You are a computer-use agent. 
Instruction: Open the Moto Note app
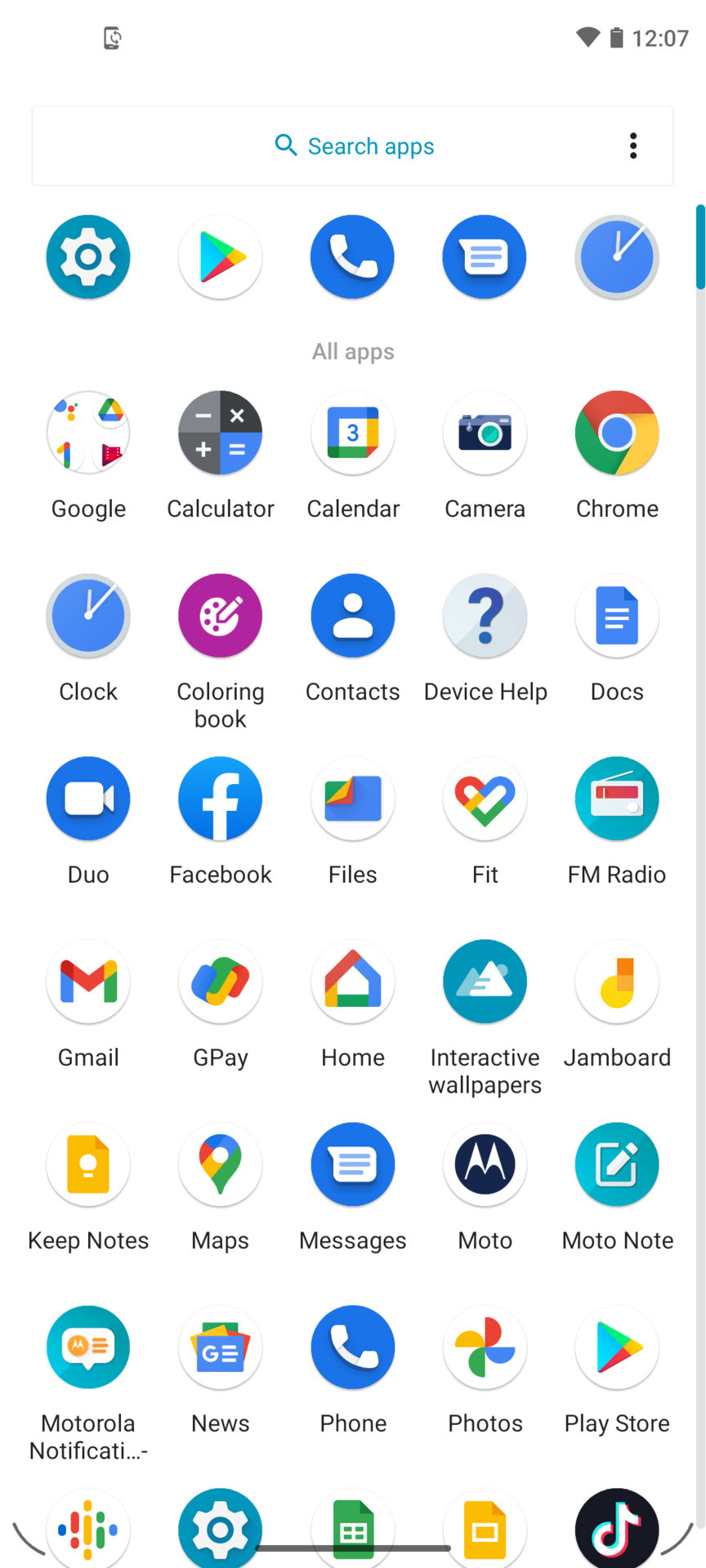pos(617,1165)
